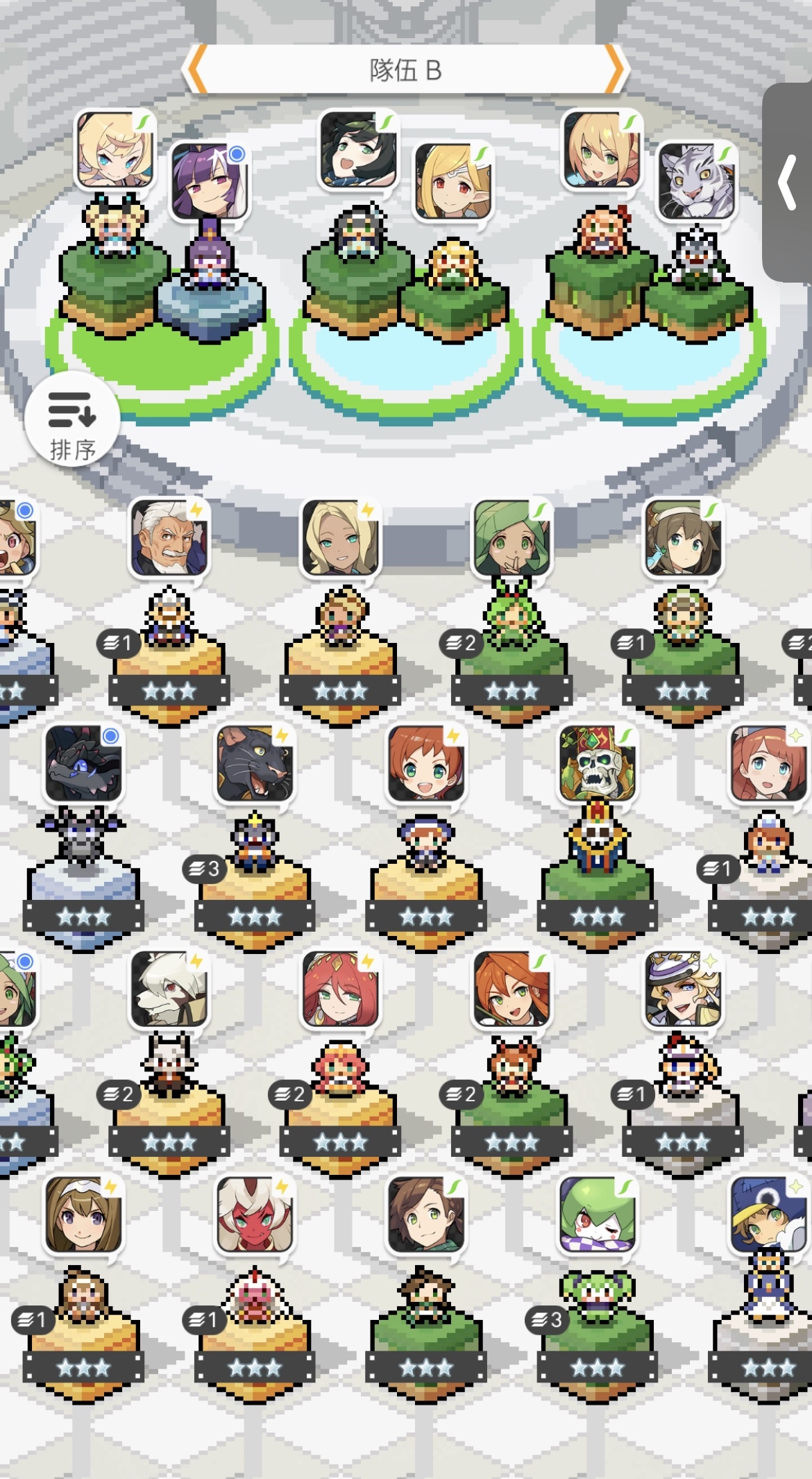
Task: Switch to the next team with right arrow
Action: click(615, 69)
